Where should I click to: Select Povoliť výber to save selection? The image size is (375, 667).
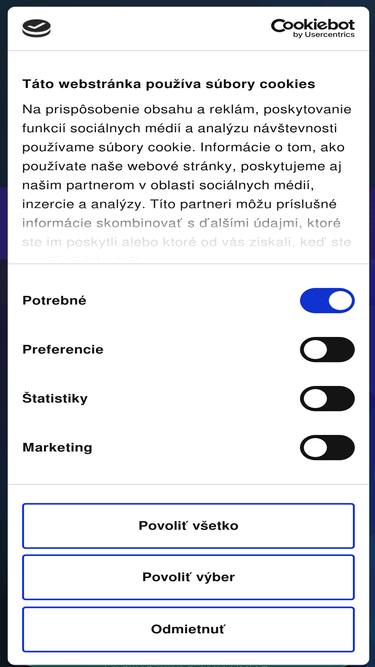188,577
